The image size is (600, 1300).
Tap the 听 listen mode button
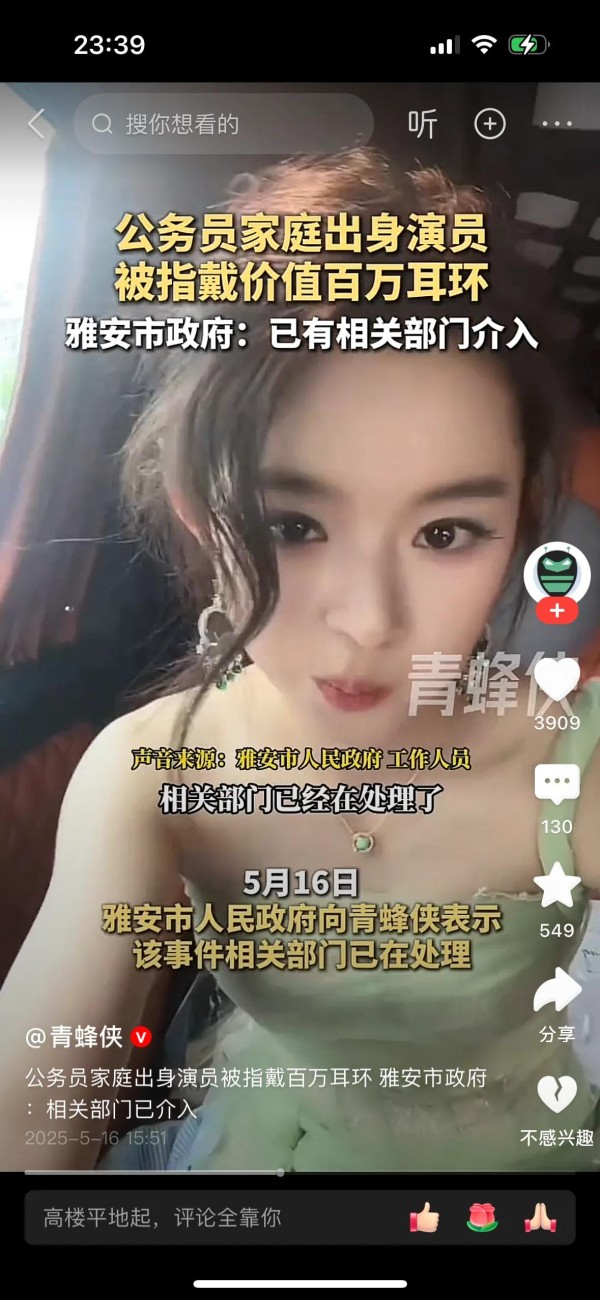[423, 124]
